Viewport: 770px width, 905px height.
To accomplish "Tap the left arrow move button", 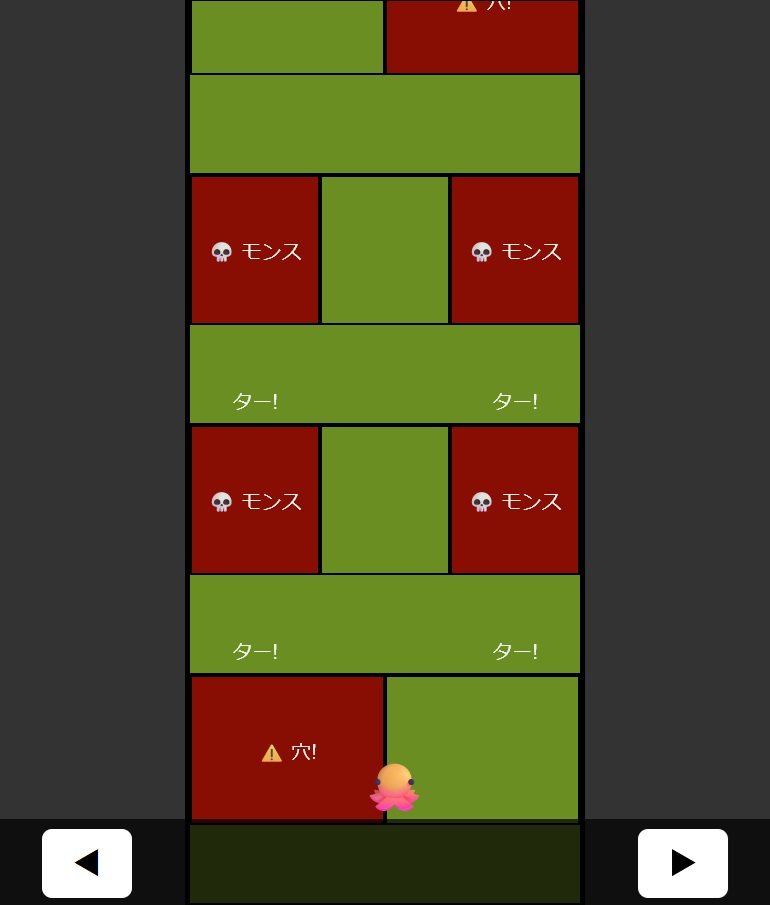I will coord(87,863).
